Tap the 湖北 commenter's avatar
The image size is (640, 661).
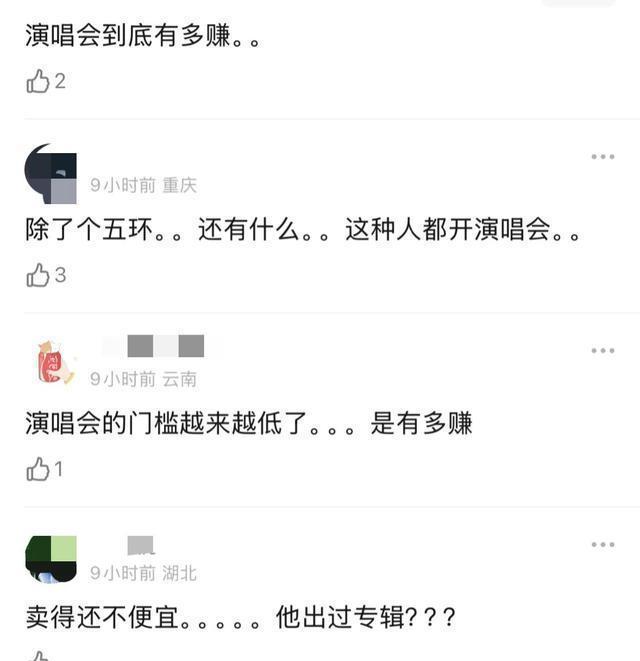(x=51, y=558)
